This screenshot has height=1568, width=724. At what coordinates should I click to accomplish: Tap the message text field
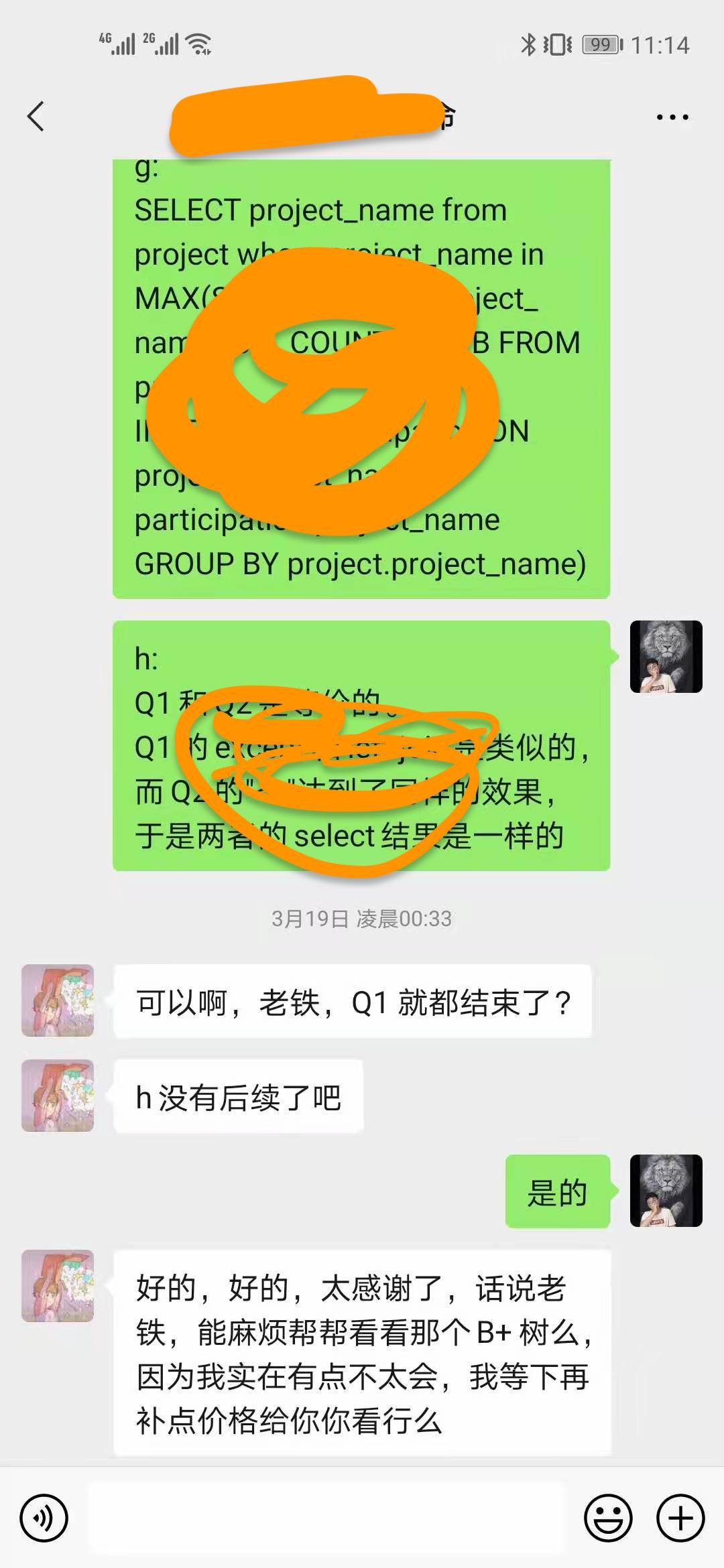328,1518
